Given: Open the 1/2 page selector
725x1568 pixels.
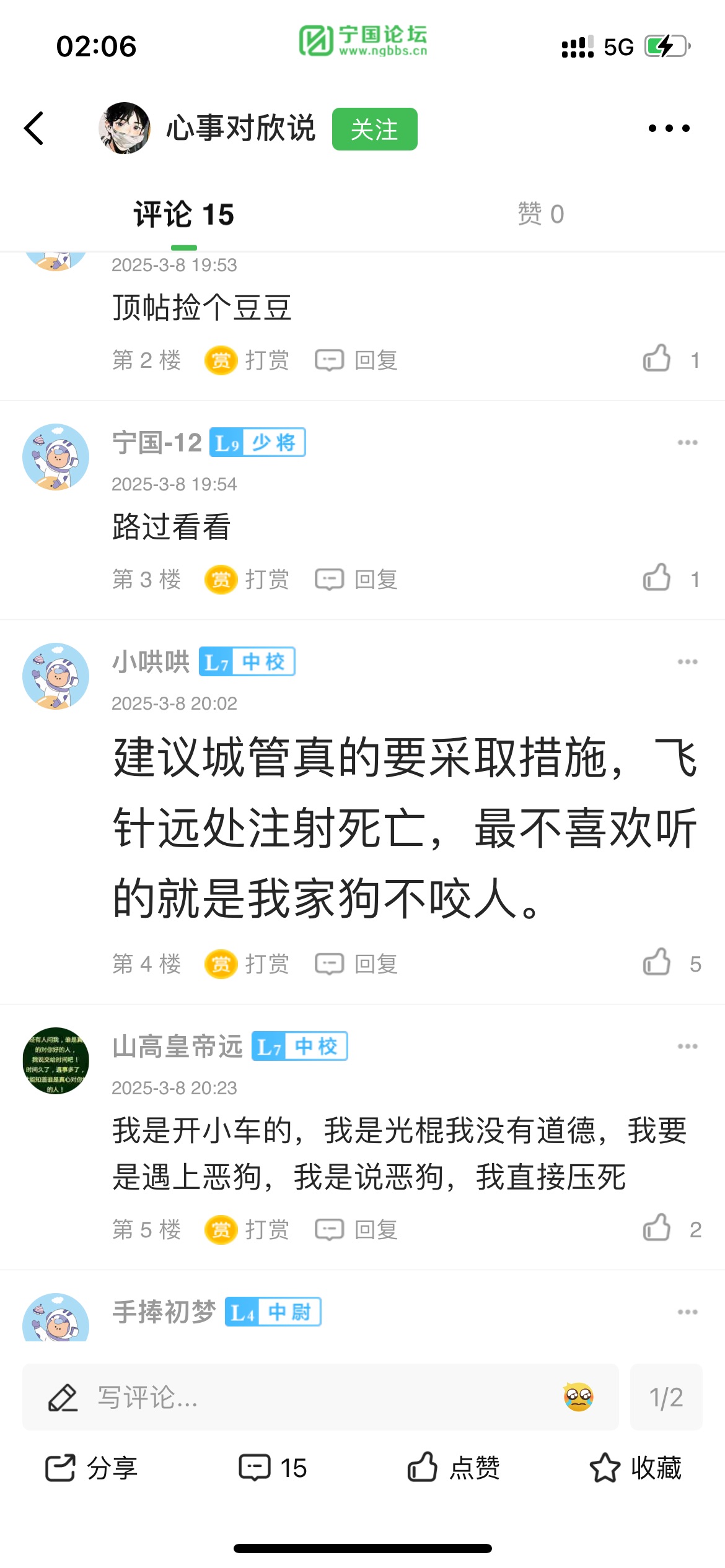Looking at the screenshot, I should coord(666,1398).
